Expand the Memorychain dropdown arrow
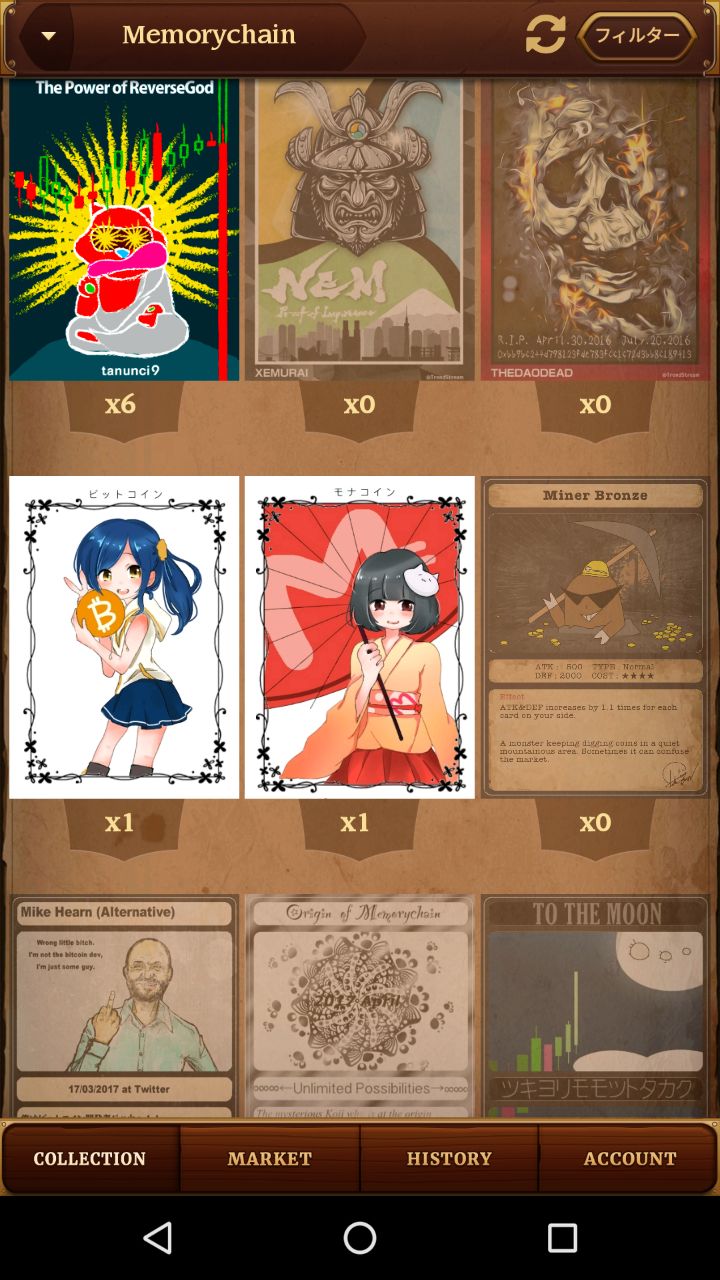 pos(47,36)
